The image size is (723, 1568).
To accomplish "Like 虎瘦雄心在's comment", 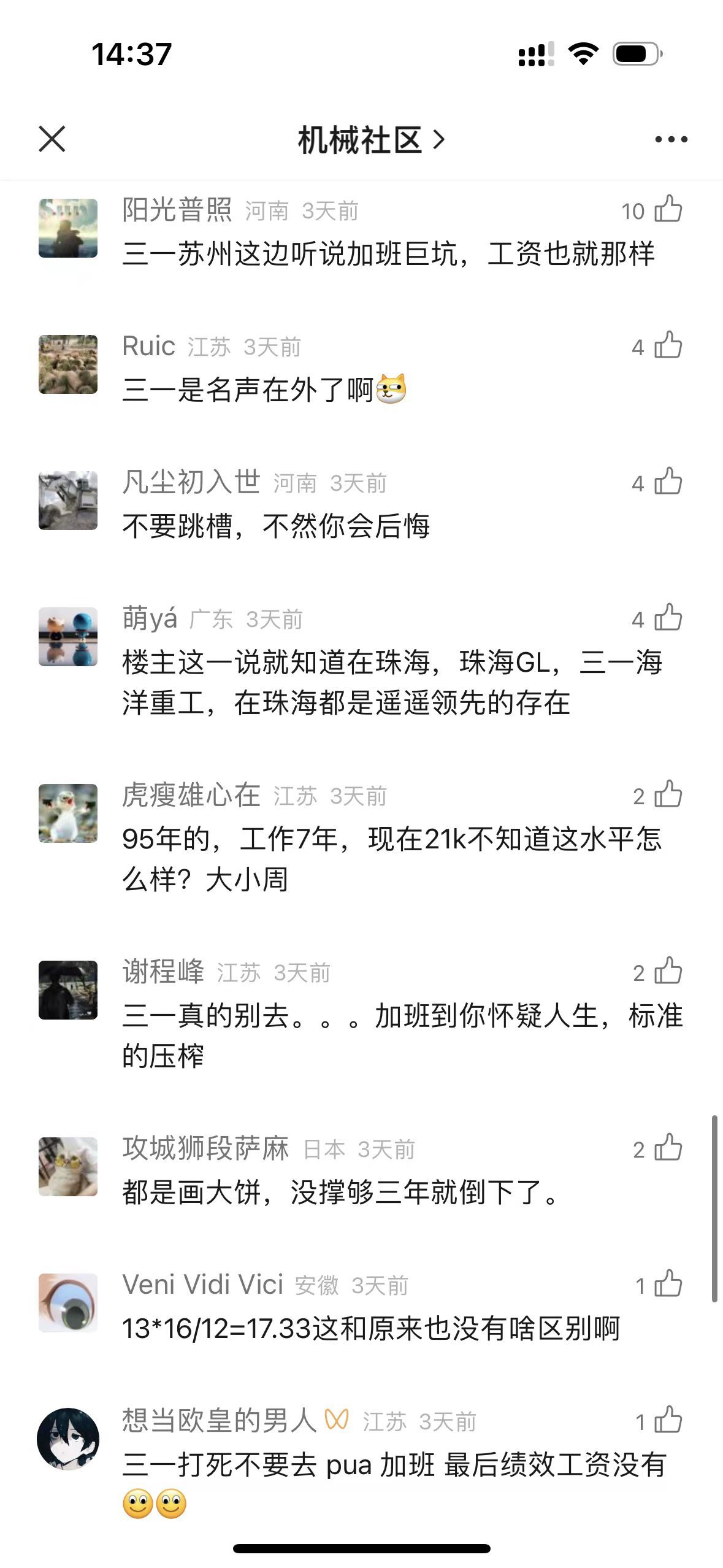I will coord(668,796).
